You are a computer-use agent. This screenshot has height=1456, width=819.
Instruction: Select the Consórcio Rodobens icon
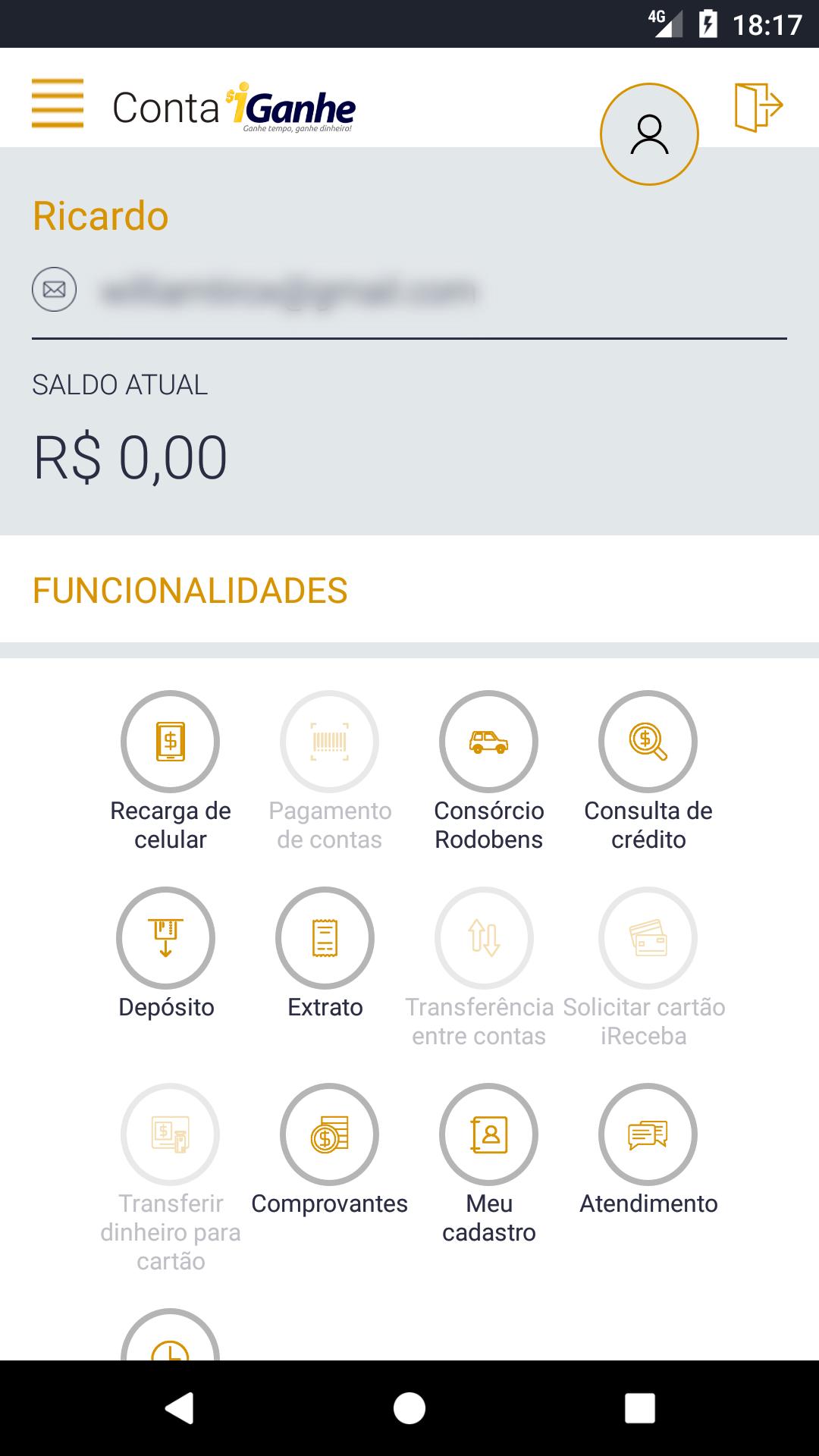coord(488,742)
